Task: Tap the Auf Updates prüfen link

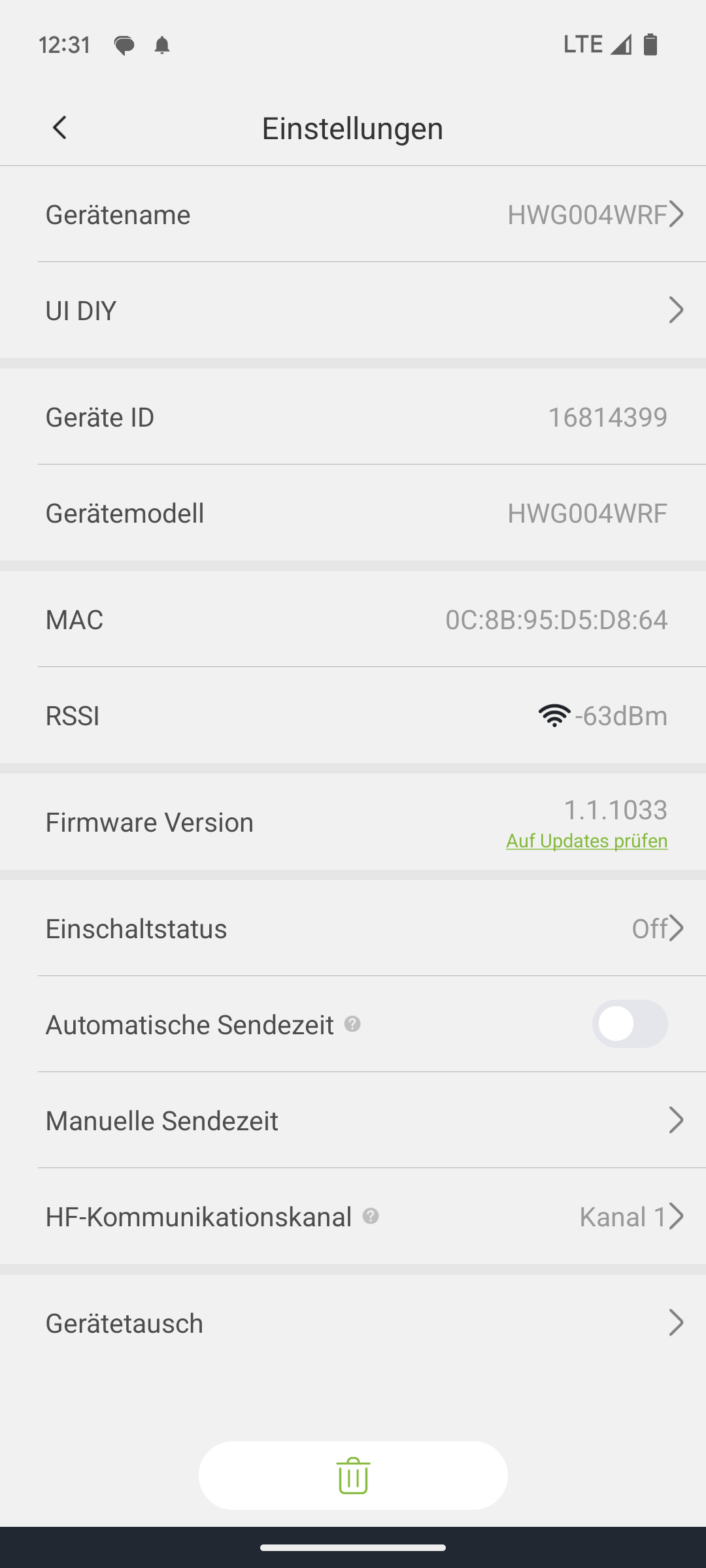Action: [586, 840]
